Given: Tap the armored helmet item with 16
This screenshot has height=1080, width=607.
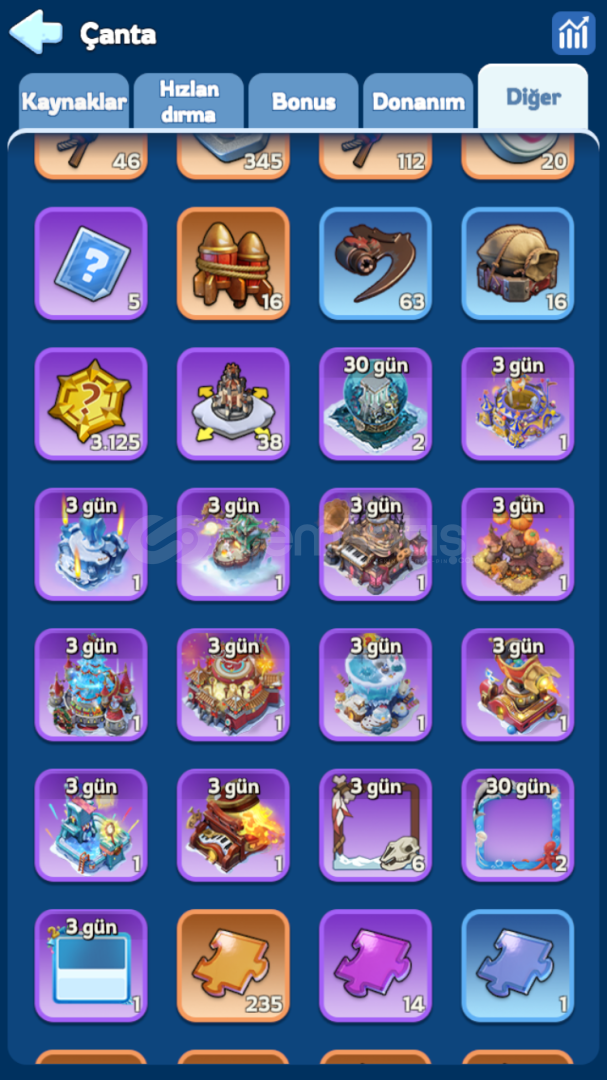Looking at the screenshot, I should (517, 264).
